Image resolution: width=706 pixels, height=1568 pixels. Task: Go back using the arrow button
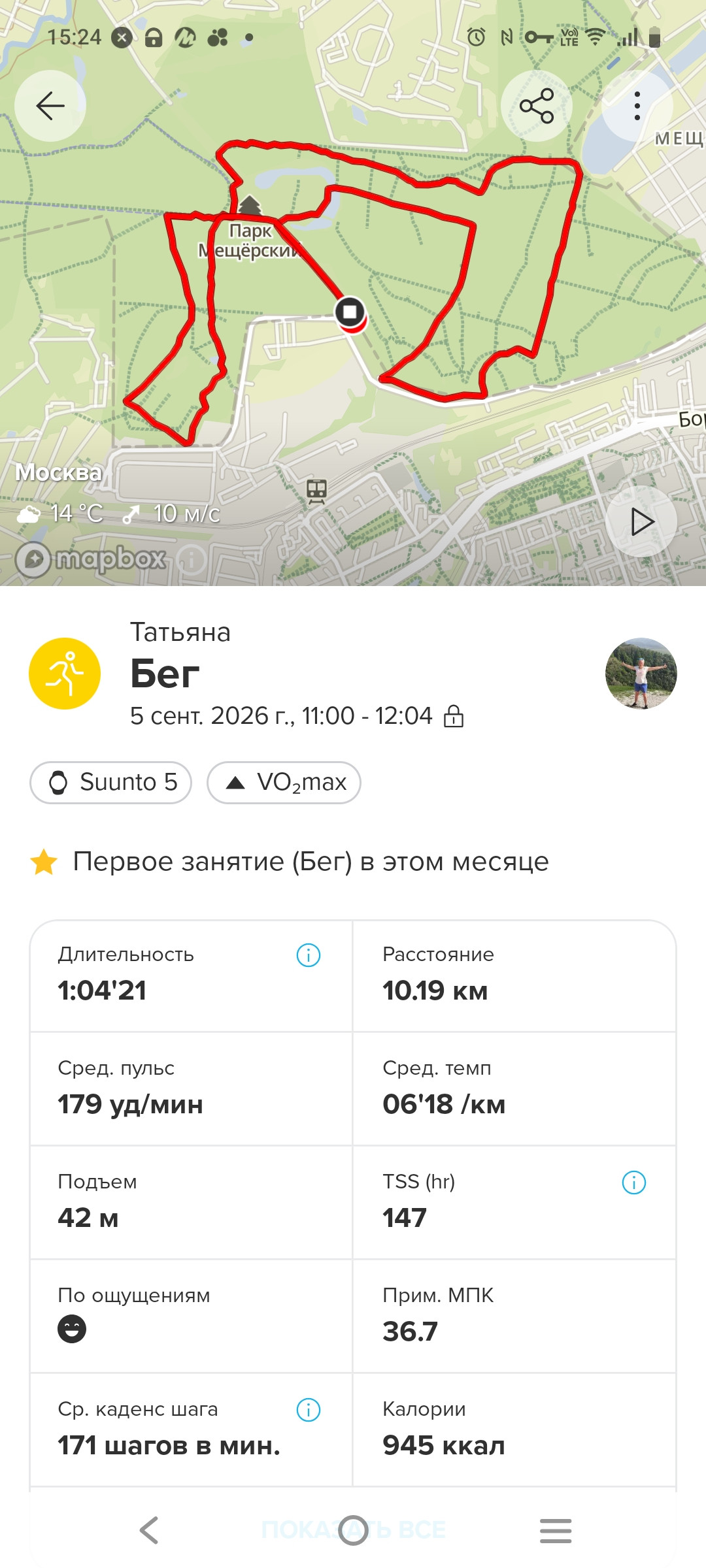[x=50, y=106]
